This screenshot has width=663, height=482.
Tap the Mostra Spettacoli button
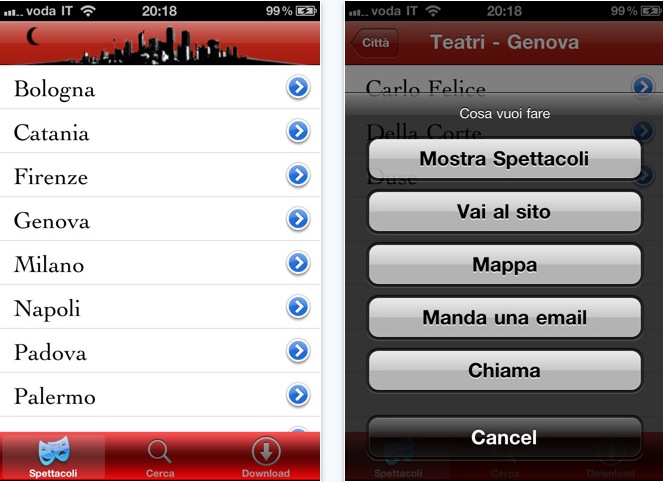(504, 159)
